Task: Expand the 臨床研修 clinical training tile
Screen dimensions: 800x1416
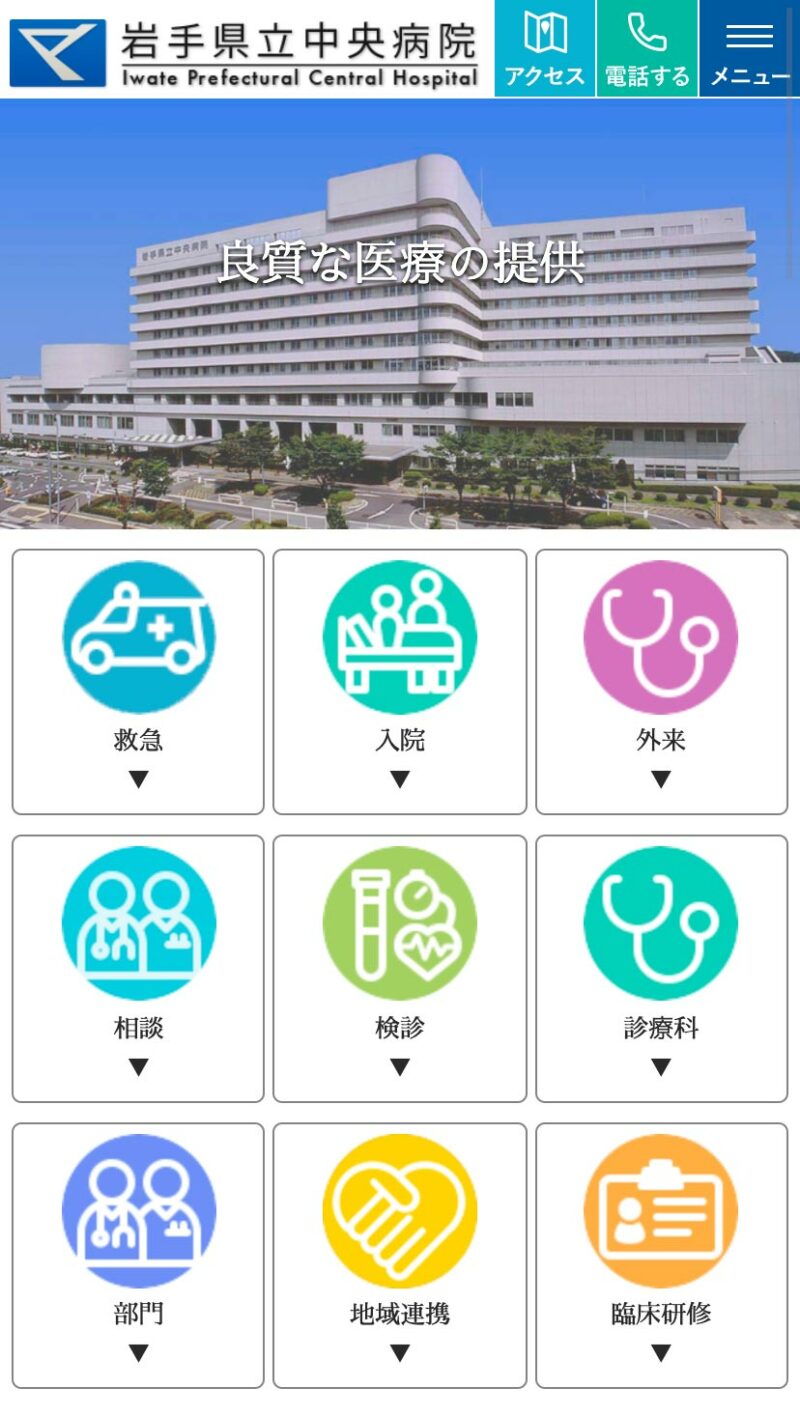Action: [661, 1254]
